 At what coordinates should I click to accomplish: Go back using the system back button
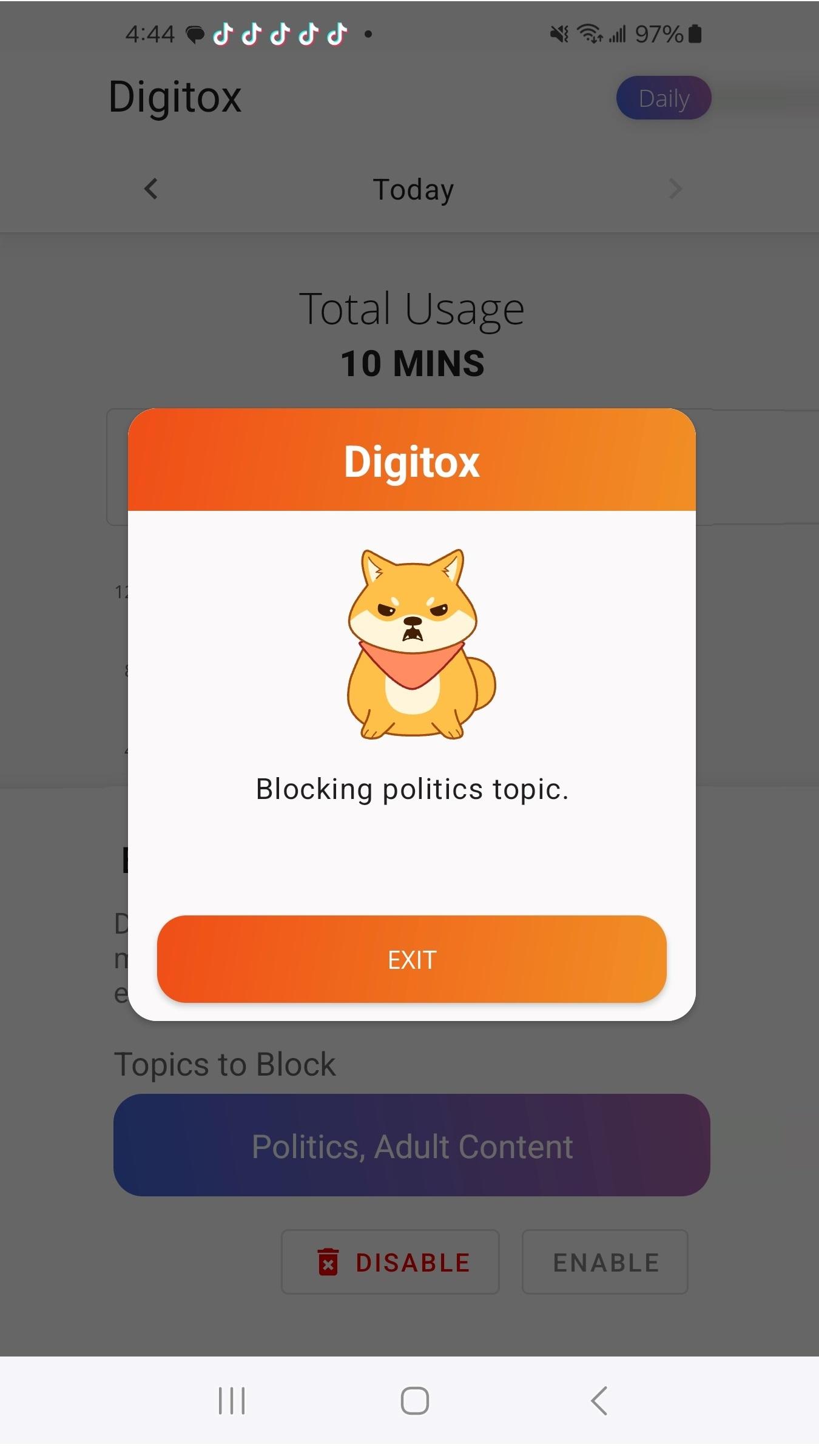pyautogui.click(x=599, y=1401)
